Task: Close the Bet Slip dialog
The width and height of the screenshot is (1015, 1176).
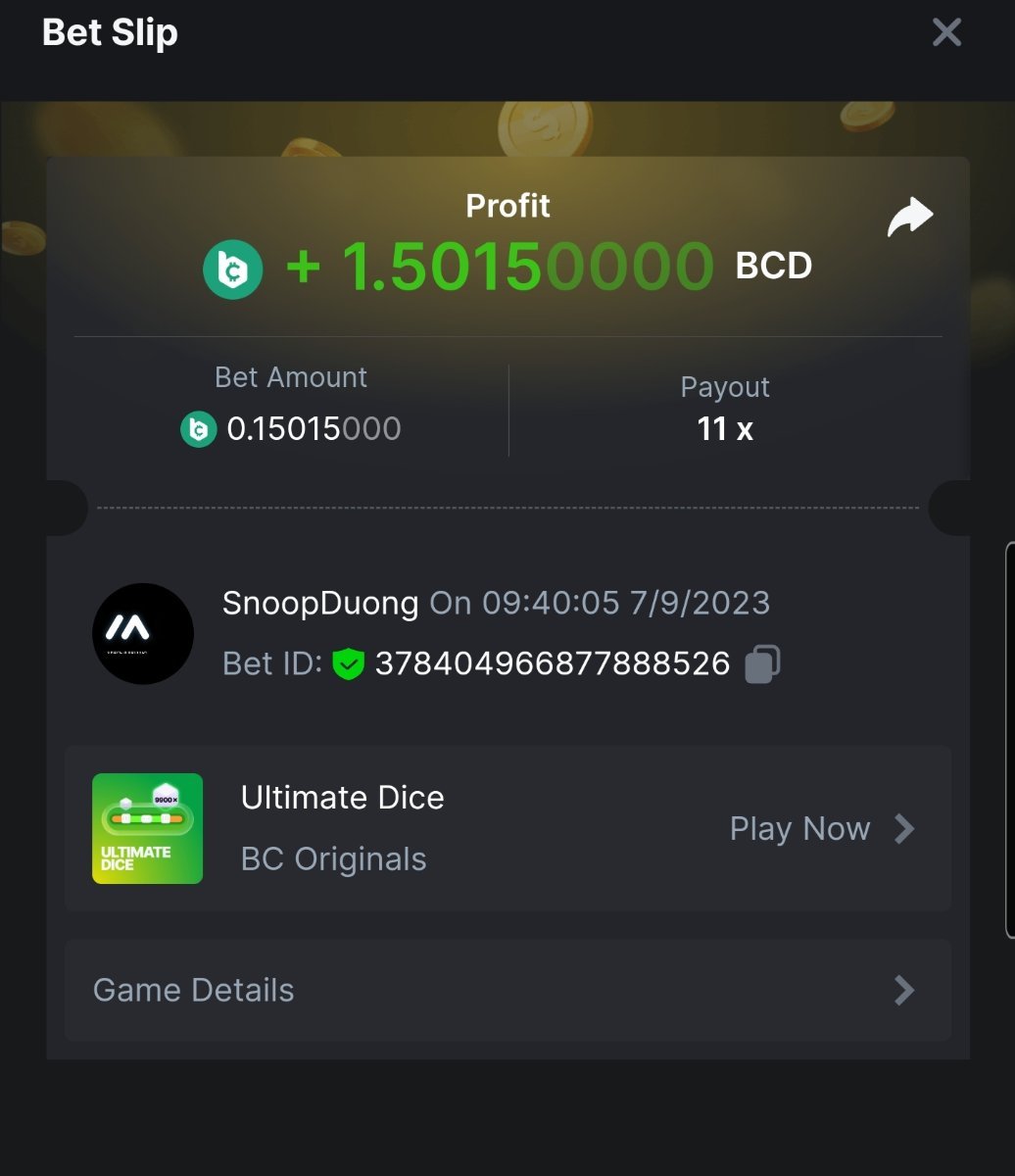Action: (x=946, y=33)
